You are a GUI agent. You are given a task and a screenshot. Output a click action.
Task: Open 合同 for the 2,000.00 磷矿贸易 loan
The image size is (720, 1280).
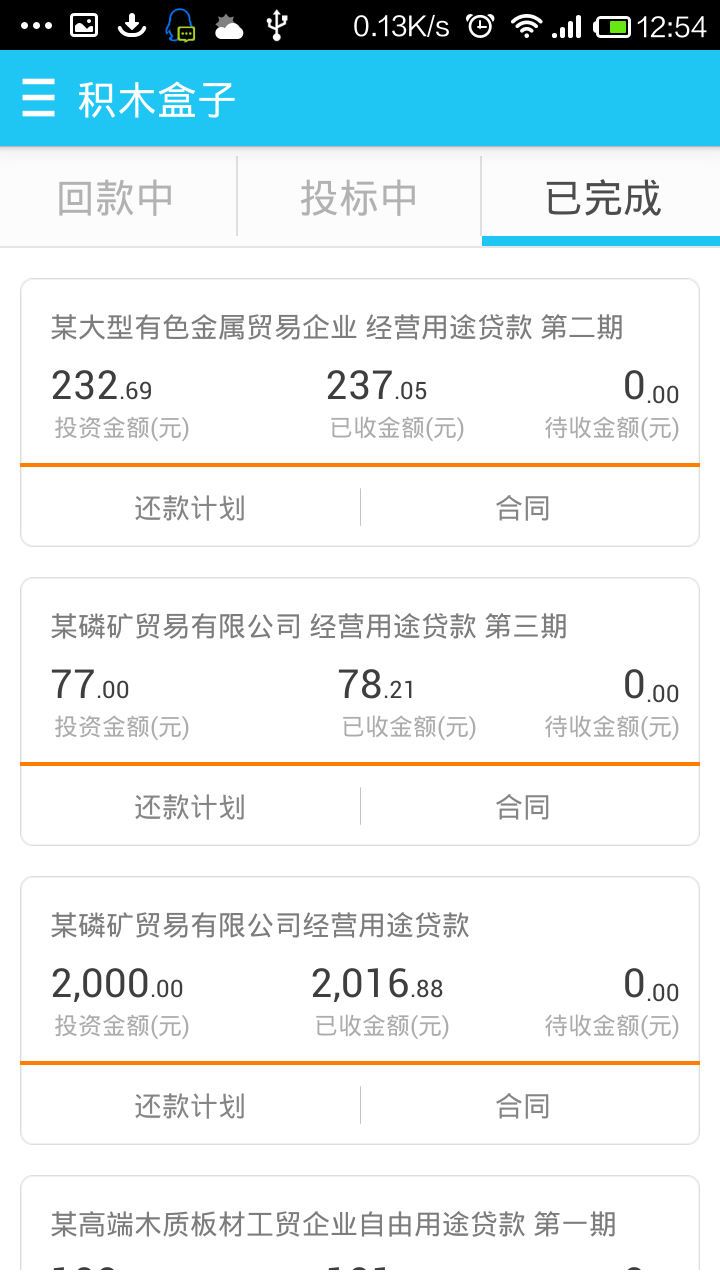(523, 1106)
